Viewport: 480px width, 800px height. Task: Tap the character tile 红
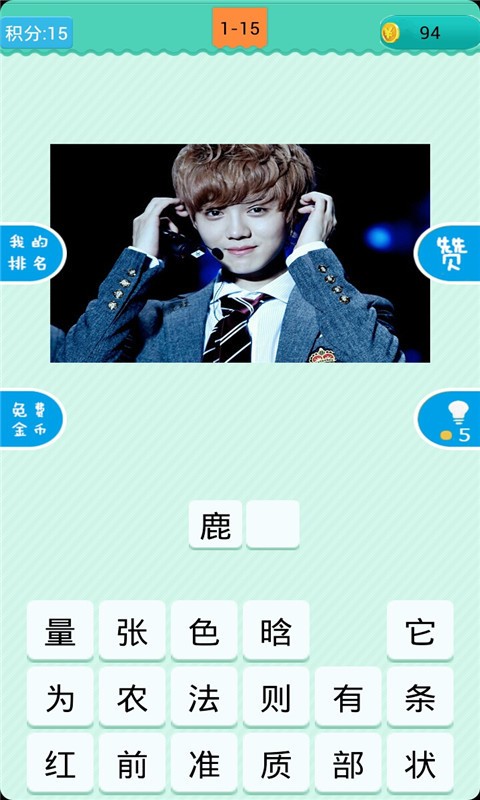click(x=60, y=764)
